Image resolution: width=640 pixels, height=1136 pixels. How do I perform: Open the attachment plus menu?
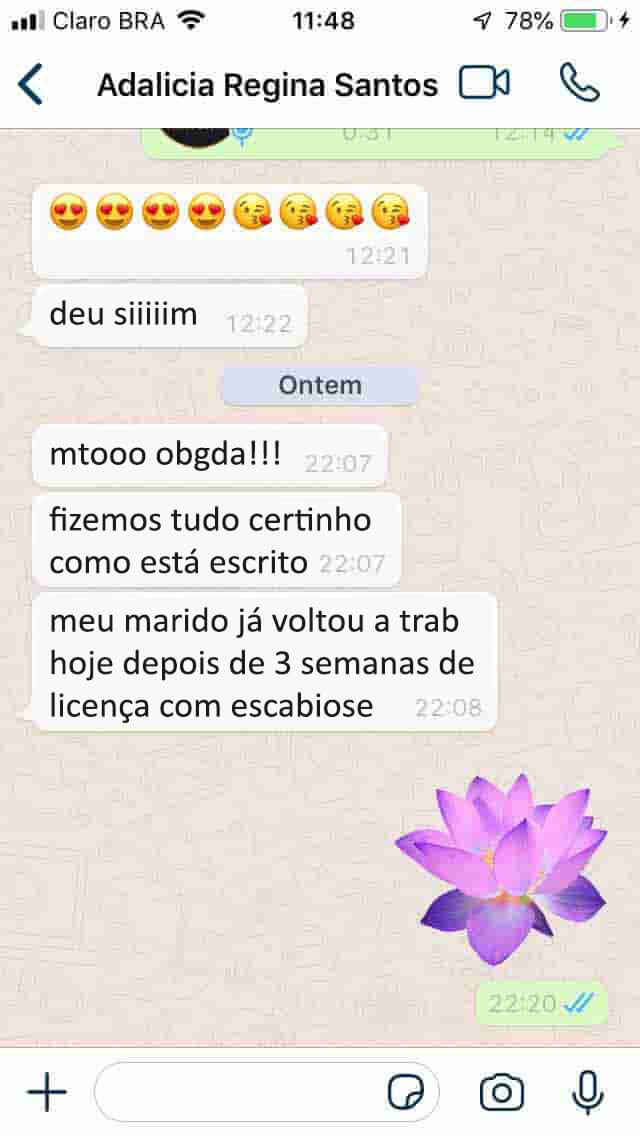pos(46,1093)
